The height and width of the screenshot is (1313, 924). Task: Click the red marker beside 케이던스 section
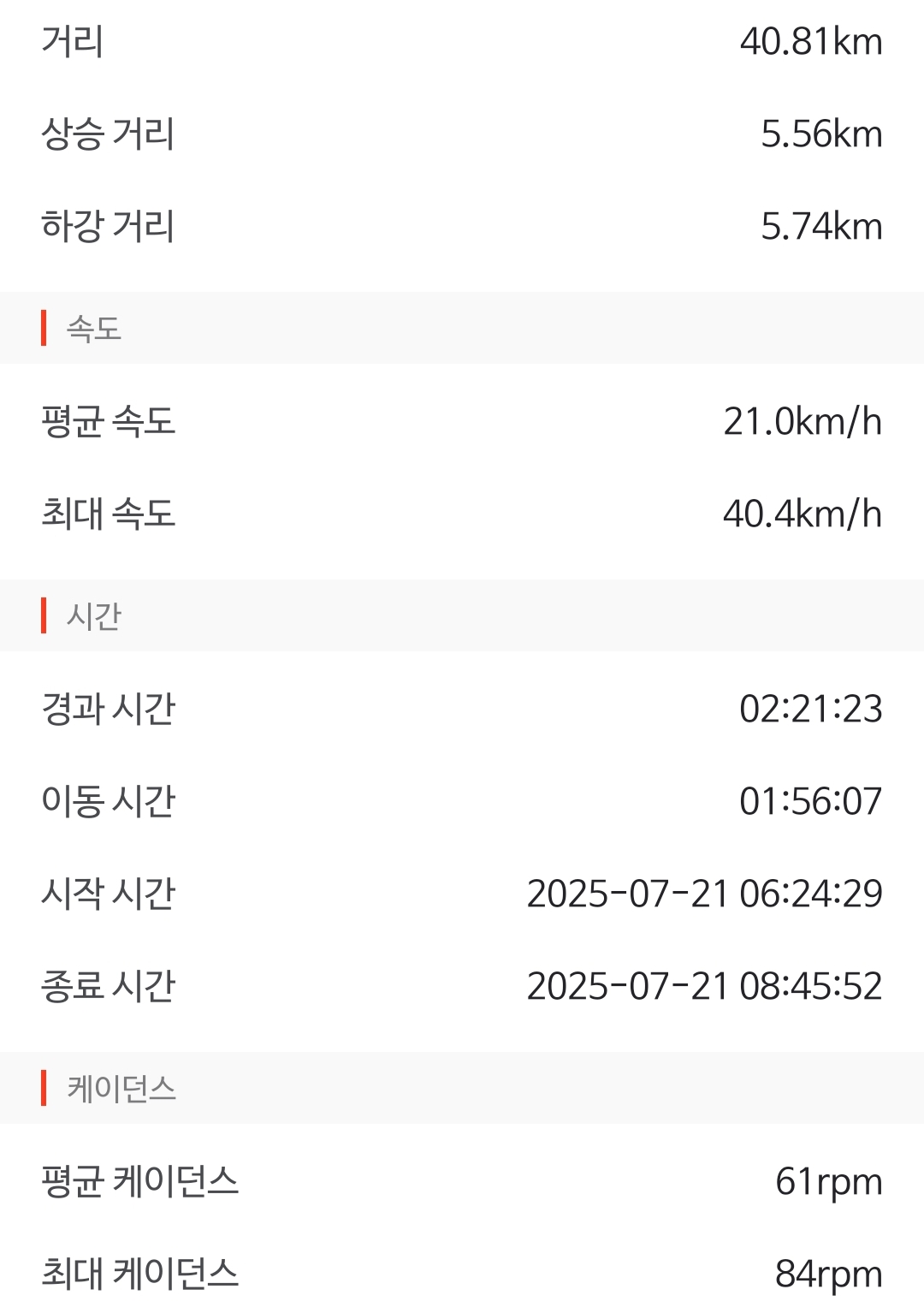tap(43, 1086)
